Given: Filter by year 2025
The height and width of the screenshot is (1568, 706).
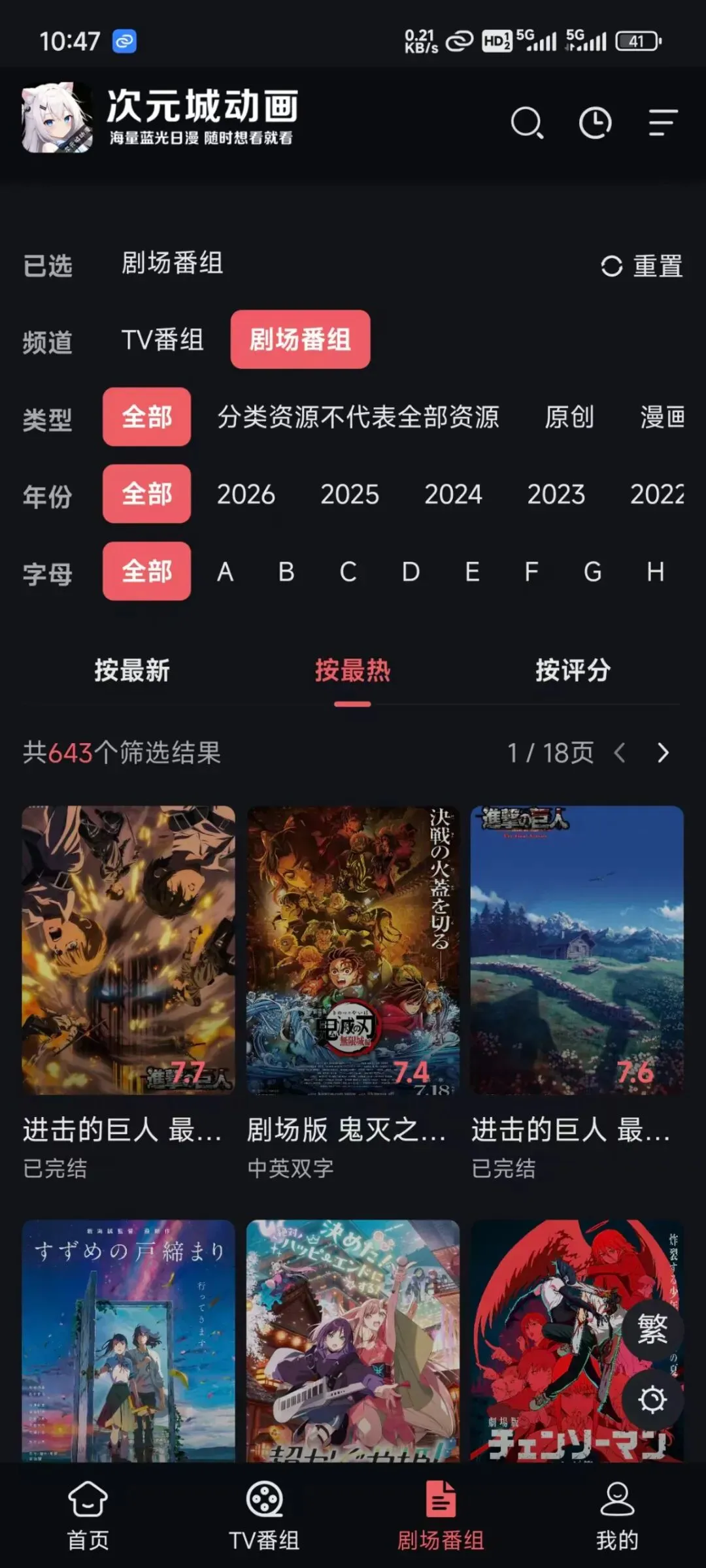Looking at the screenshot, I should click(349, 494).
